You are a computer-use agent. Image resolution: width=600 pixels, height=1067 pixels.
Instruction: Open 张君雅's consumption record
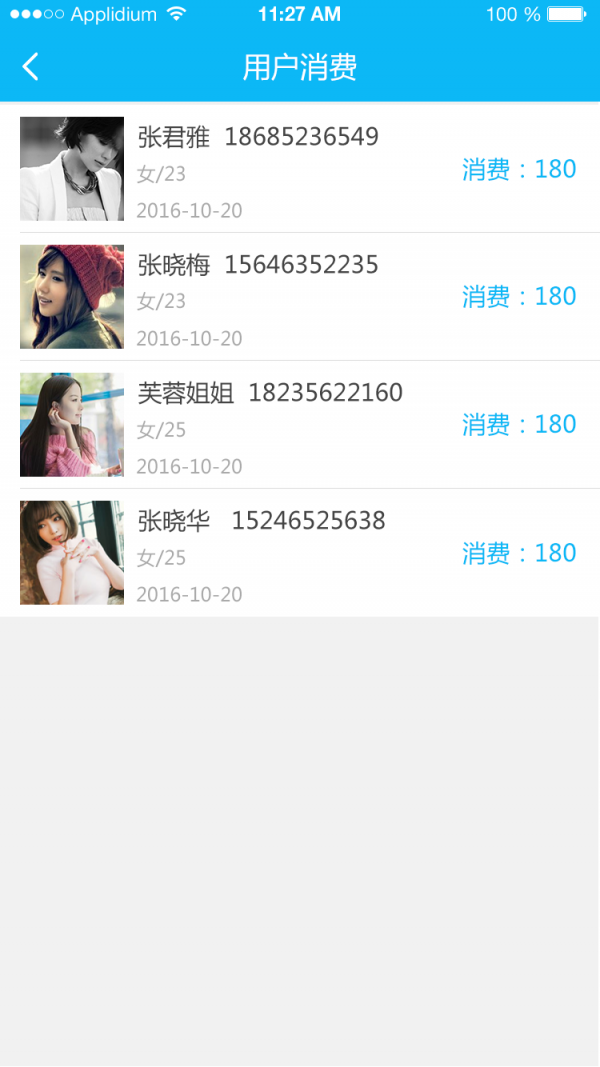tap(300, 169)
